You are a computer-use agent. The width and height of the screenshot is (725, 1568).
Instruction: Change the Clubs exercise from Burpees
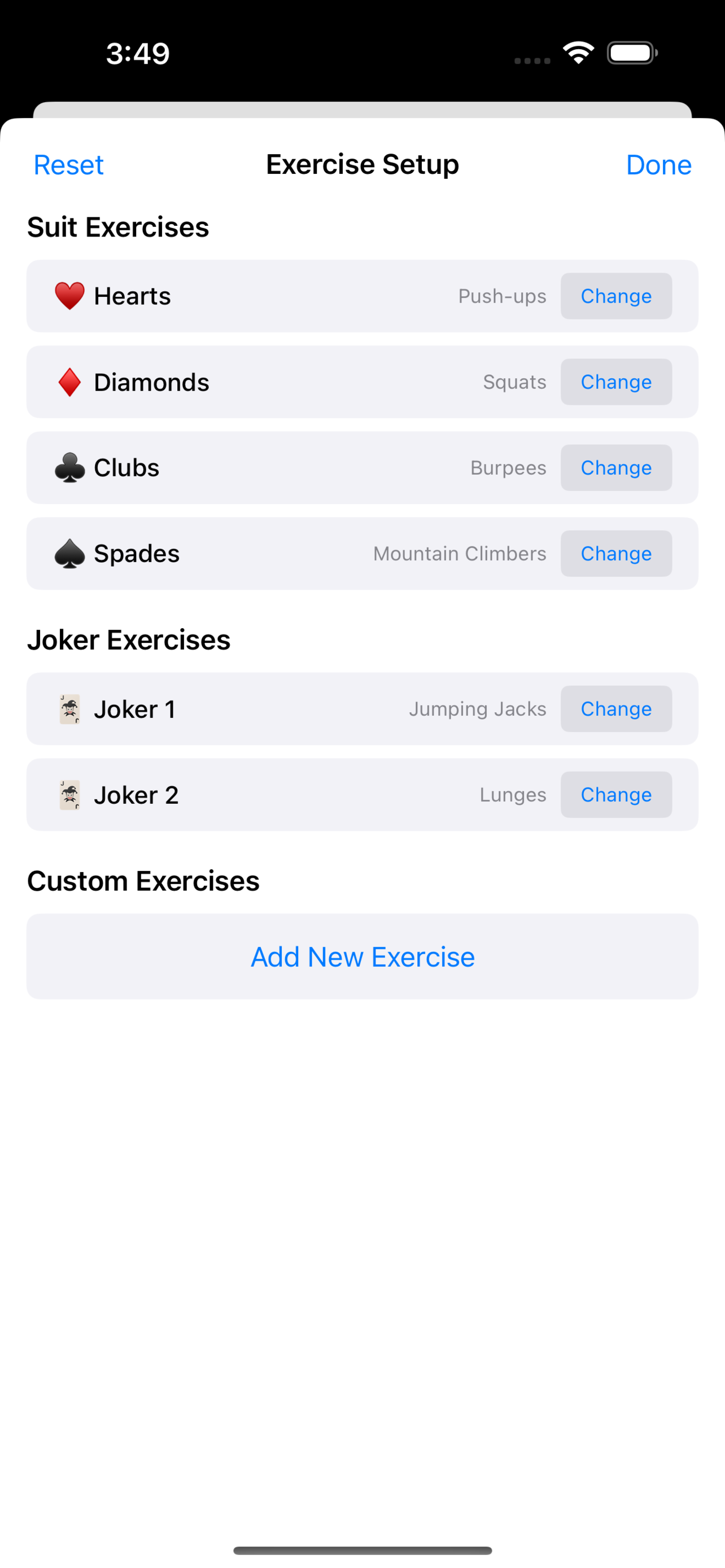(x=616, y=467)
